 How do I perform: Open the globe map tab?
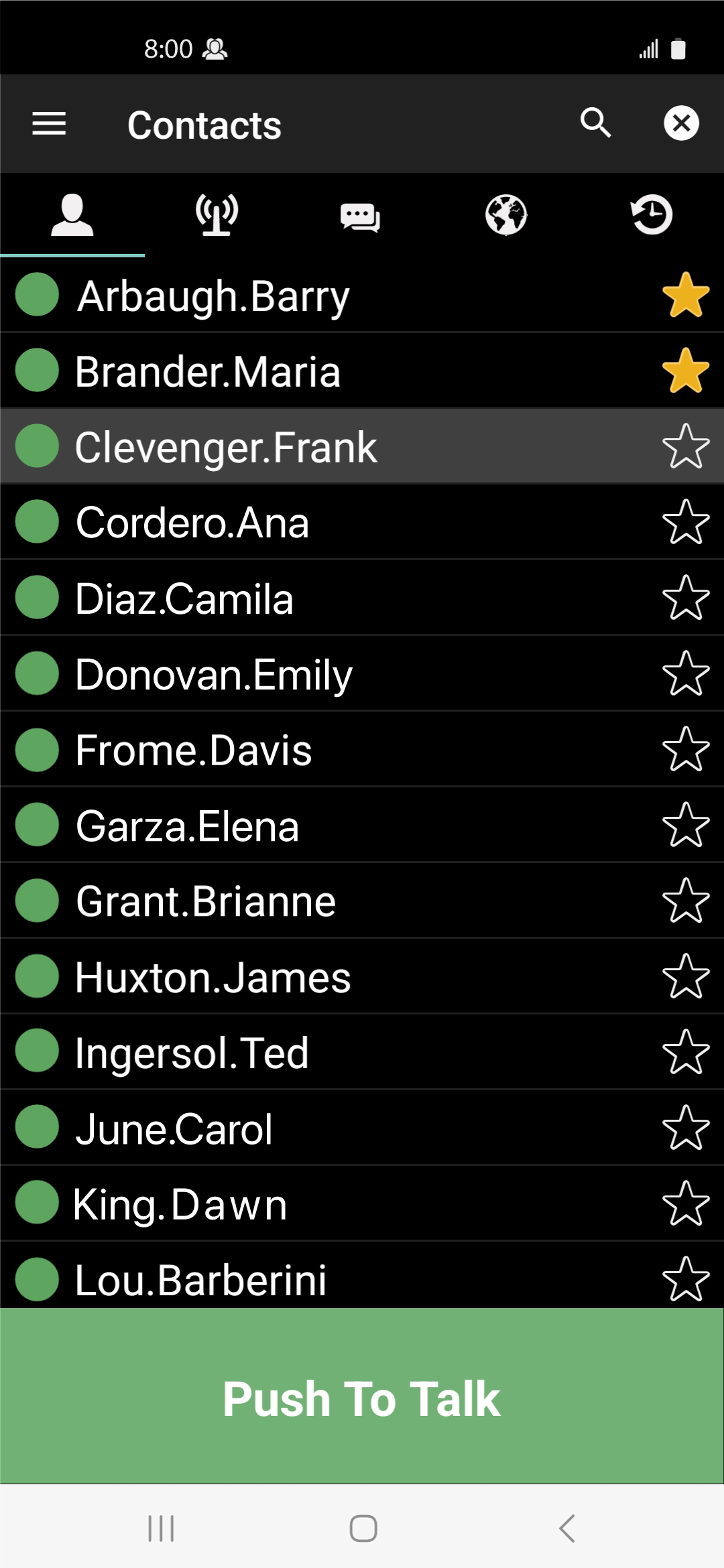(506, 215)
